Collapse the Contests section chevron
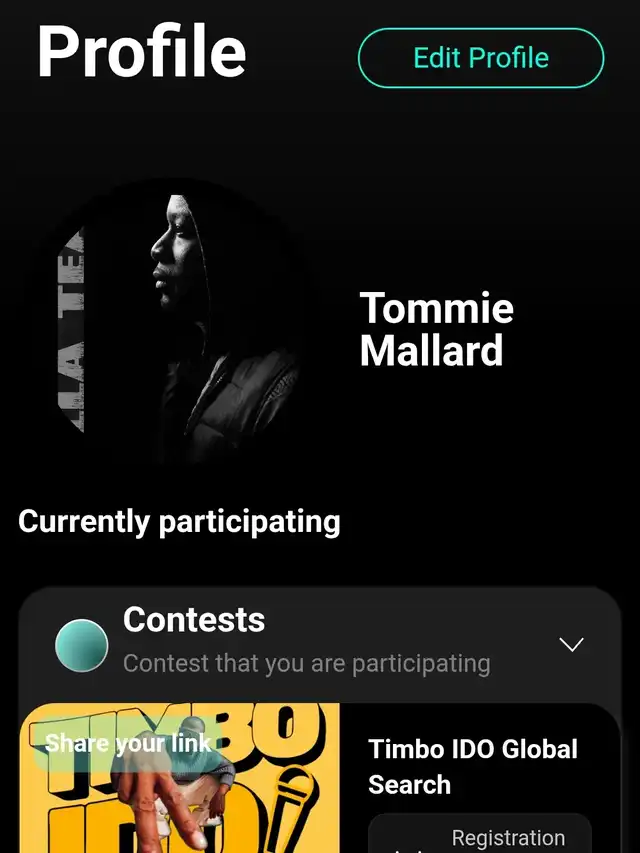 tap(571, 645)
